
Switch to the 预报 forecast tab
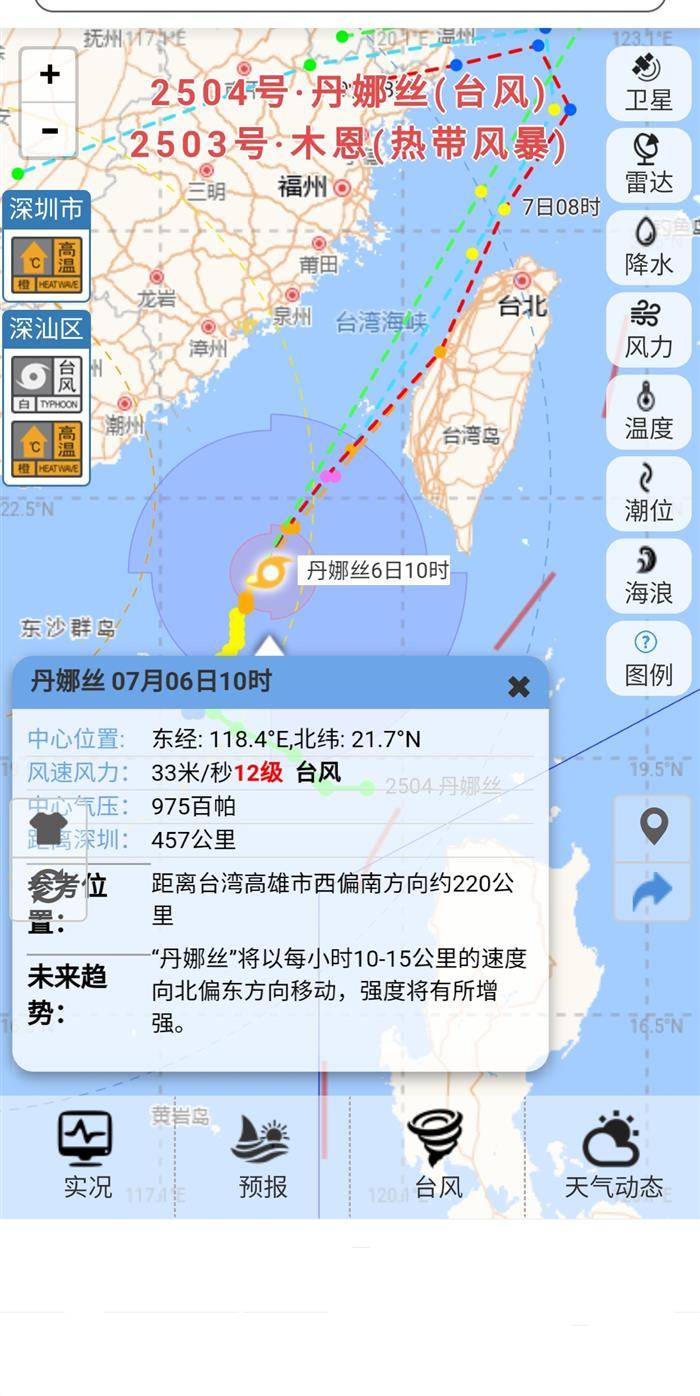[x=262, y=1155]
